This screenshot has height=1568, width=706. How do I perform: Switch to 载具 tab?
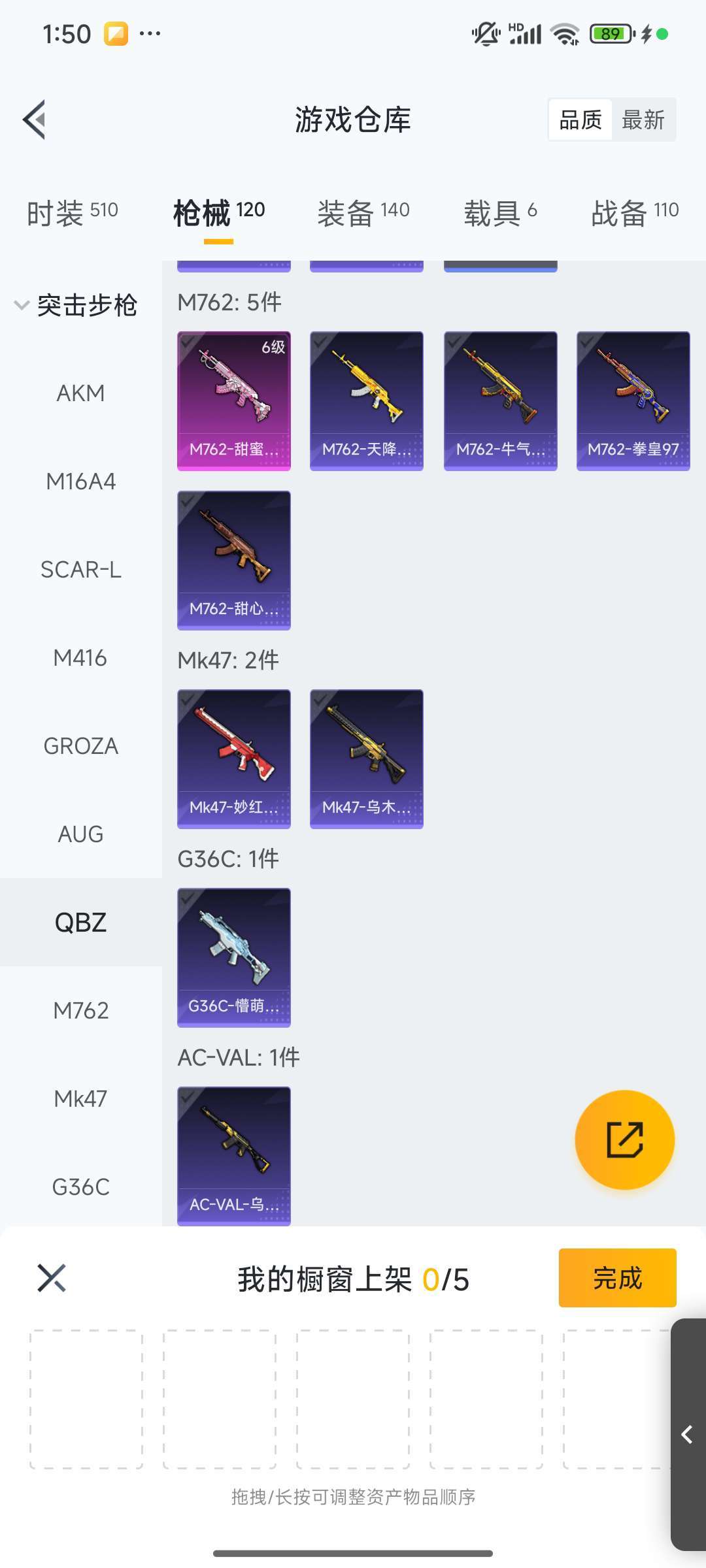coord(500,212)
